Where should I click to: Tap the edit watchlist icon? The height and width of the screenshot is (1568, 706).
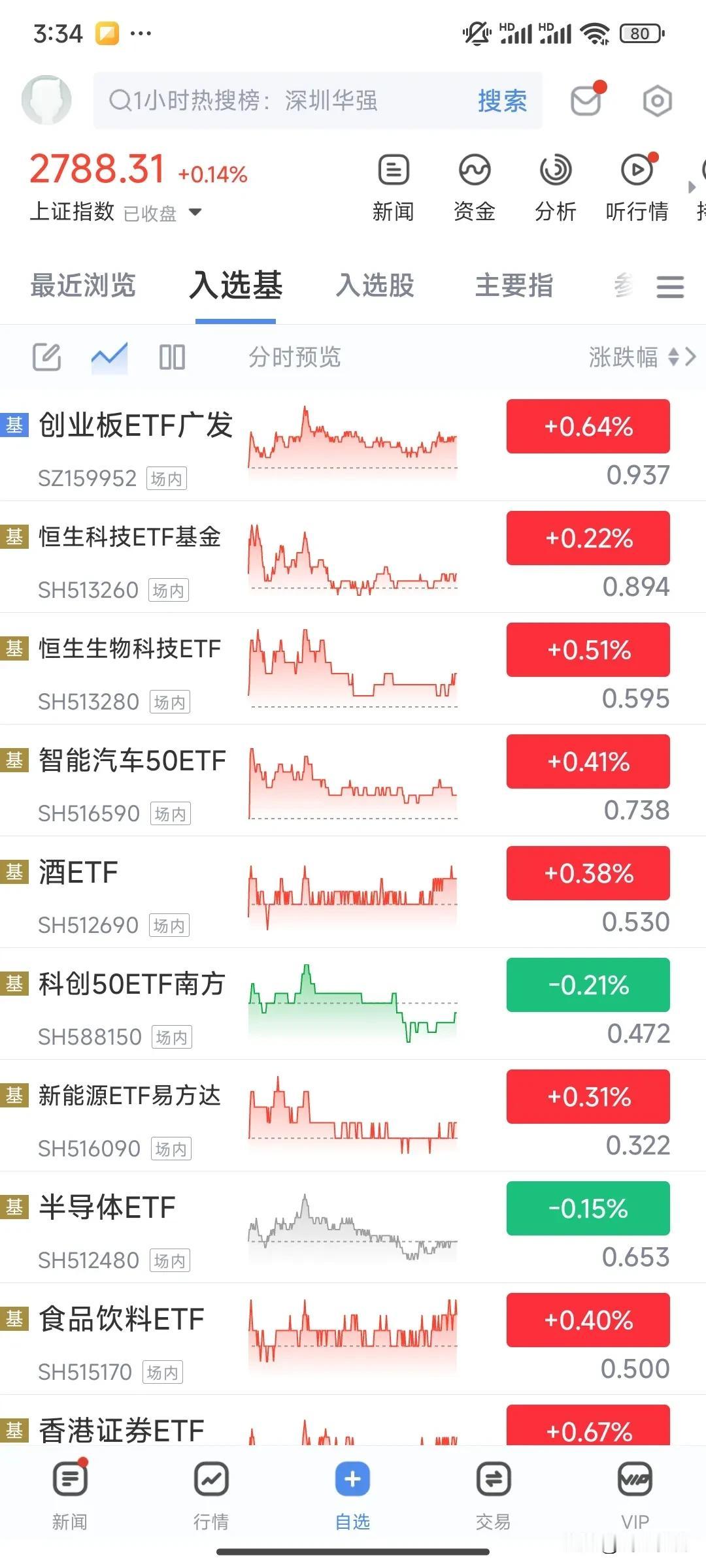47,357
